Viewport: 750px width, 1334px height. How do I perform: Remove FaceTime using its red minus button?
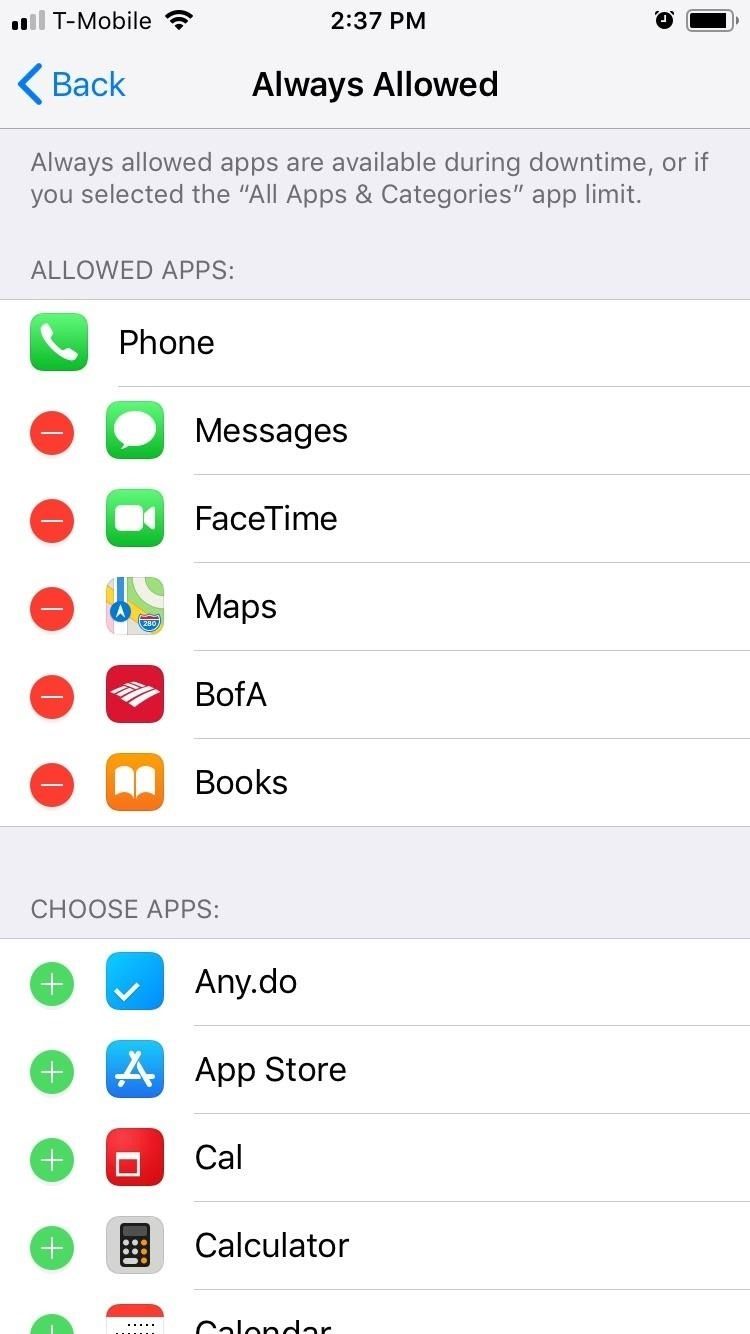tap(52, 520)
